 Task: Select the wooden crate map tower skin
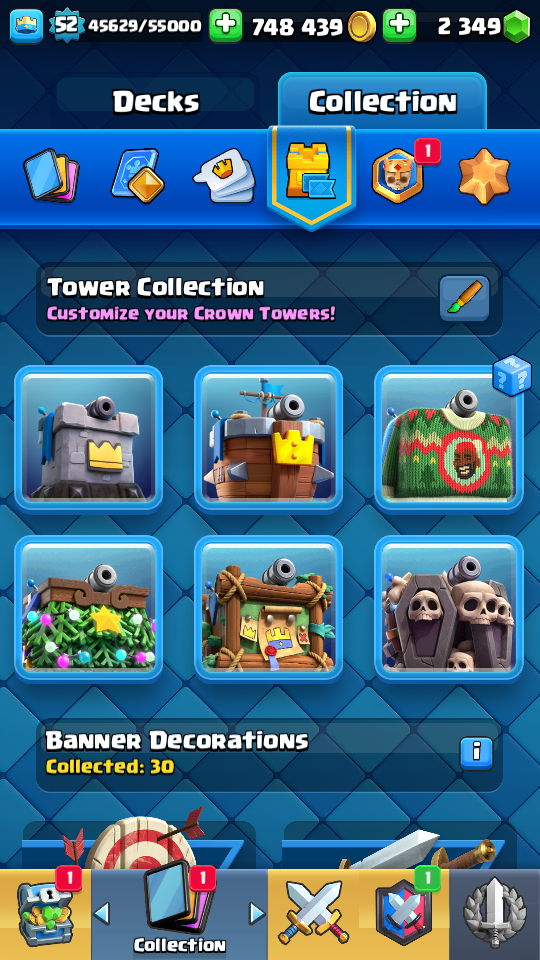[268, 609]
